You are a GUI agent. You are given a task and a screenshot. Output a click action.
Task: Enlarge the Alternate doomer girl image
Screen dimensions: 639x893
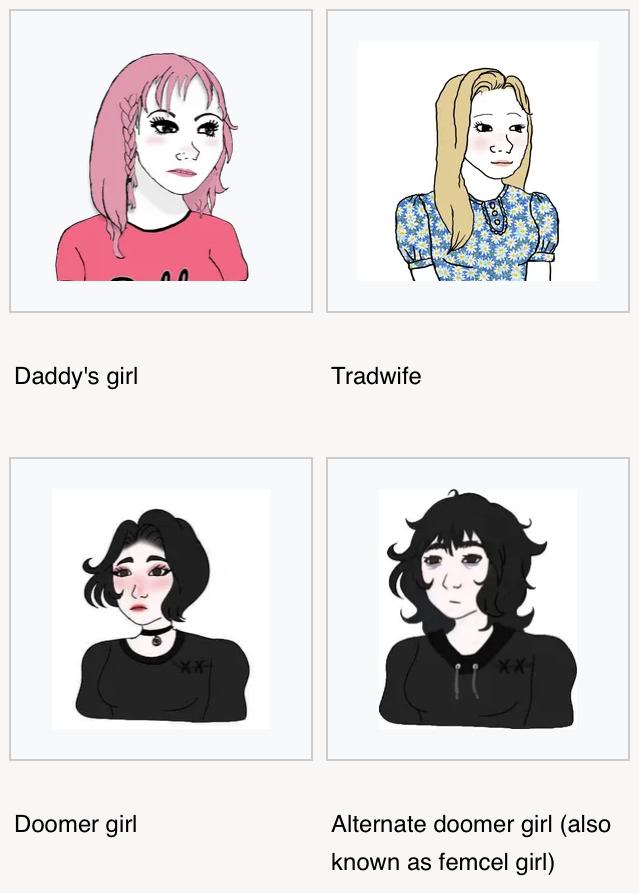[x=477, y=608]
